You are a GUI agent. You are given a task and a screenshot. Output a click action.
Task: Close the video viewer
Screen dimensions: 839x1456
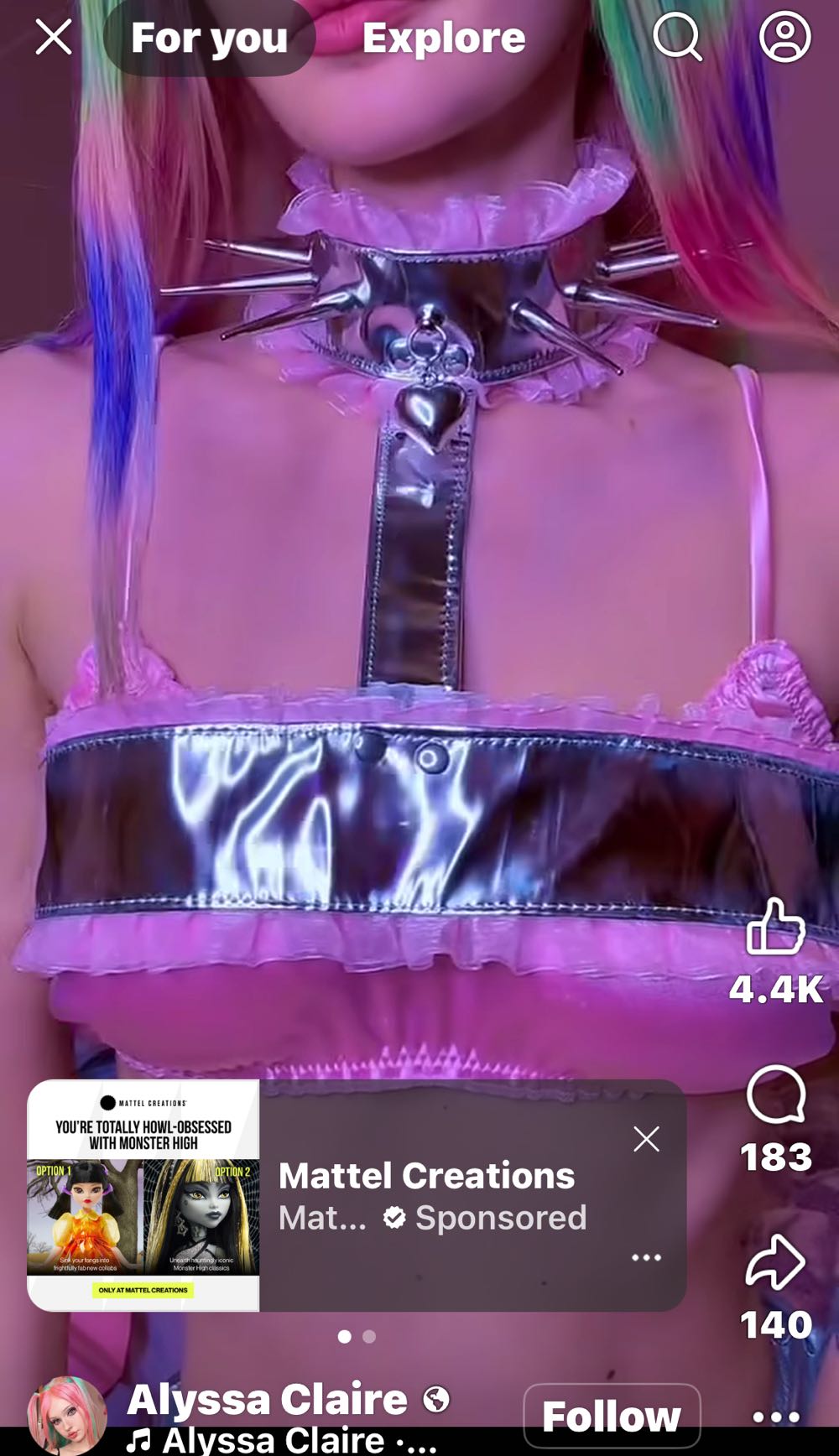[54, 38]
